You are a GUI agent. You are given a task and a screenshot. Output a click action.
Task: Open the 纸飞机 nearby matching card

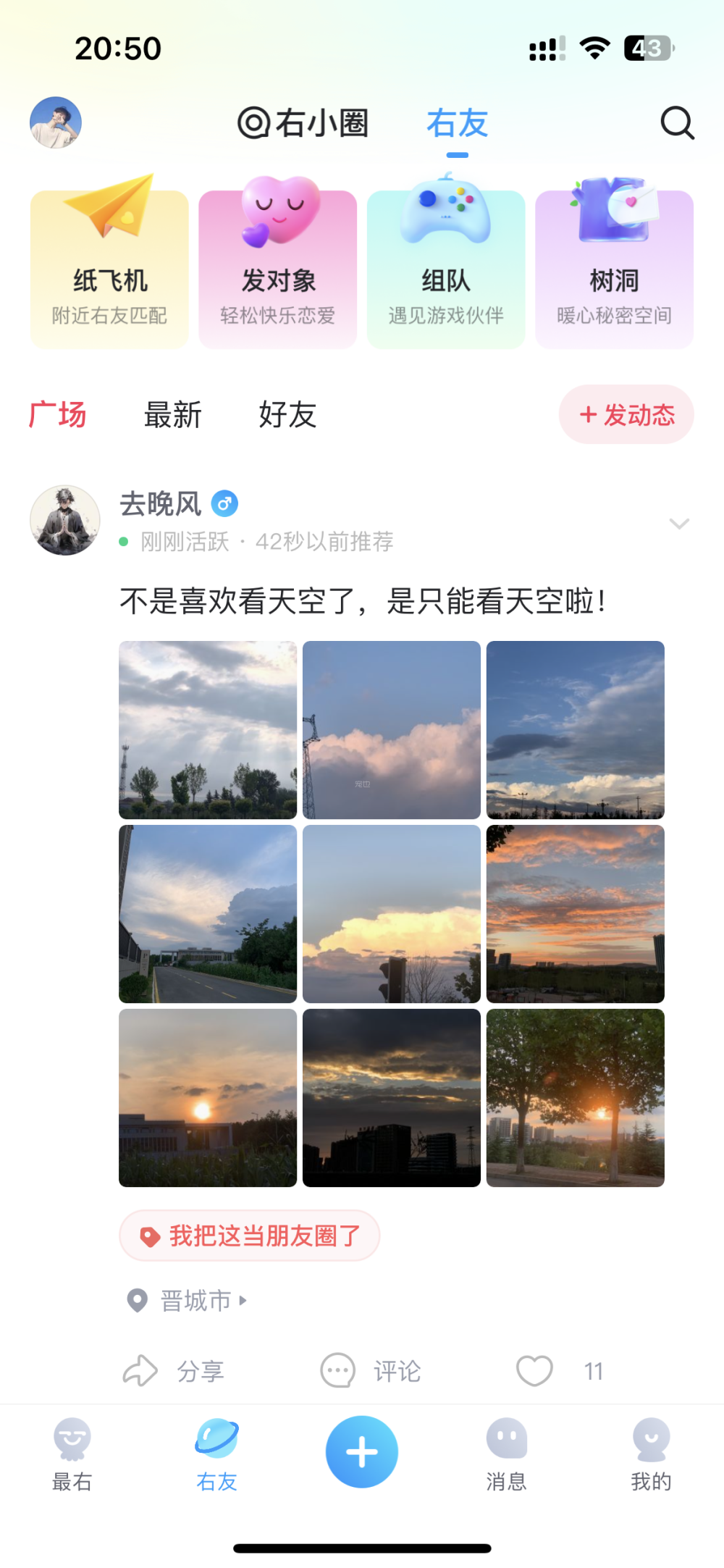[x=109, y=269]
